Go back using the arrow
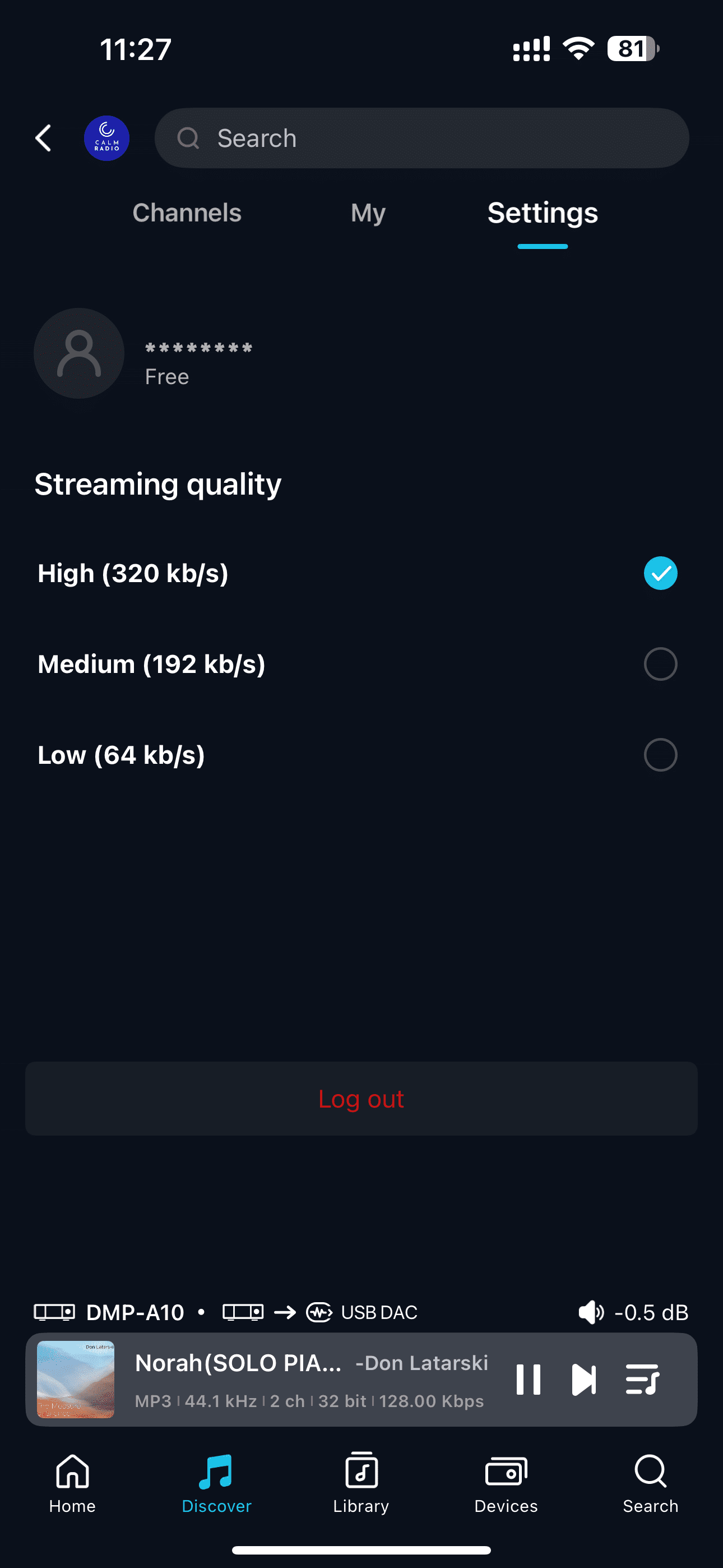Image resolution: width=723 pixels, height=1568 pixels. tap(43, 138)
